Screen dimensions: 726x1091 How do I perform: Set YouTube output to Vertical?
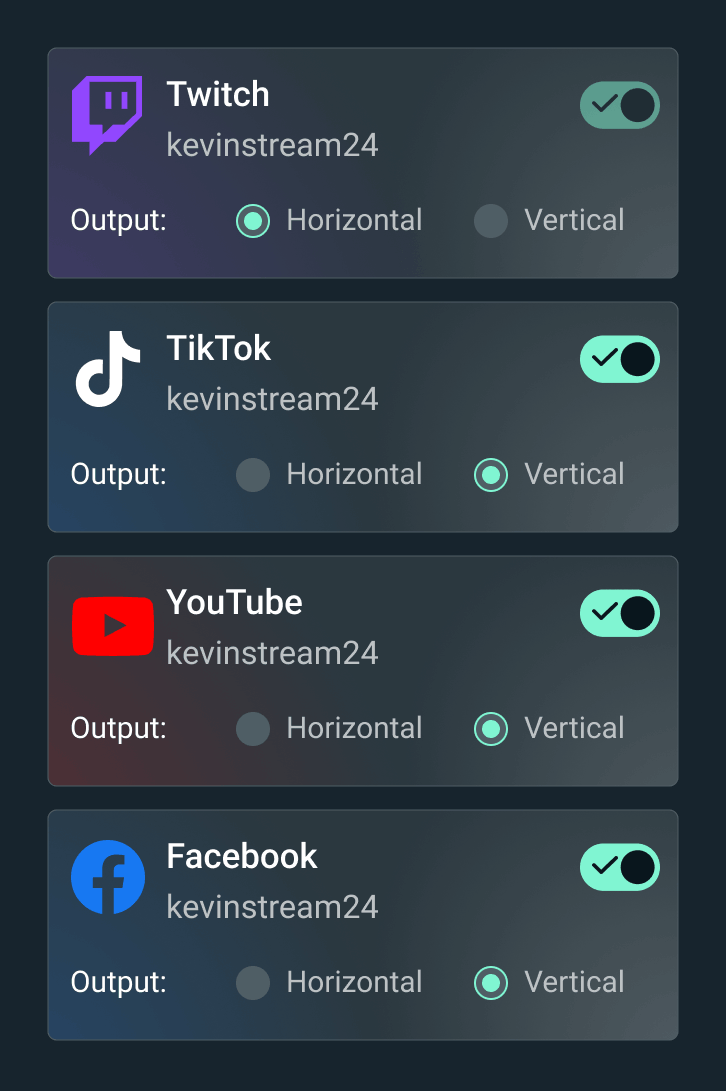pyautogui.click(x=491, y=728)
